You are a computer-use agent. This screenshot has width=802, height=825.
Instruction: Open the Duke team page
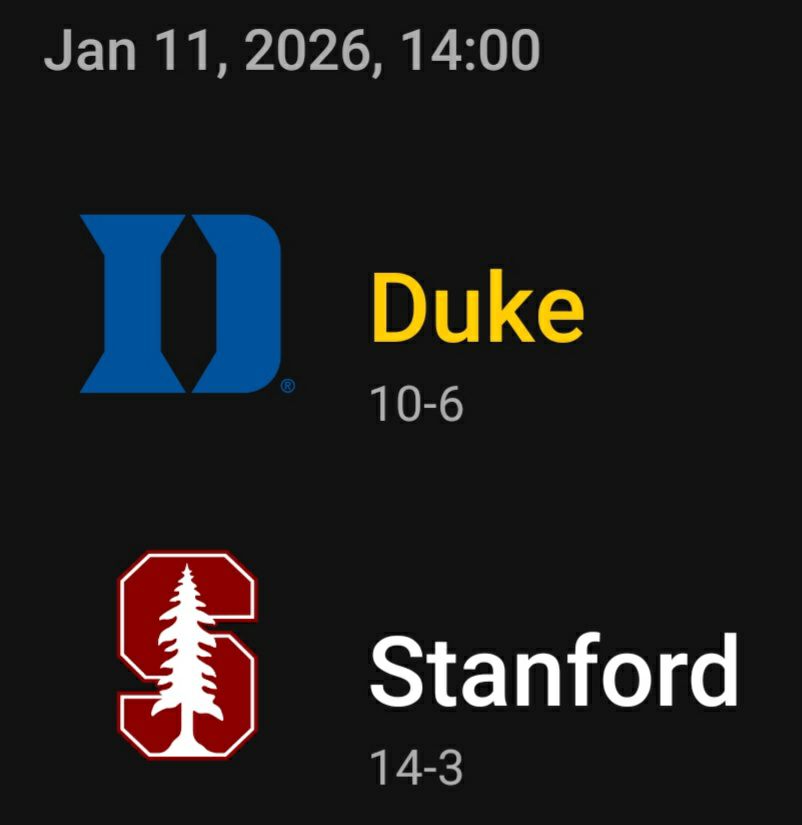click(x=477, y=307)
